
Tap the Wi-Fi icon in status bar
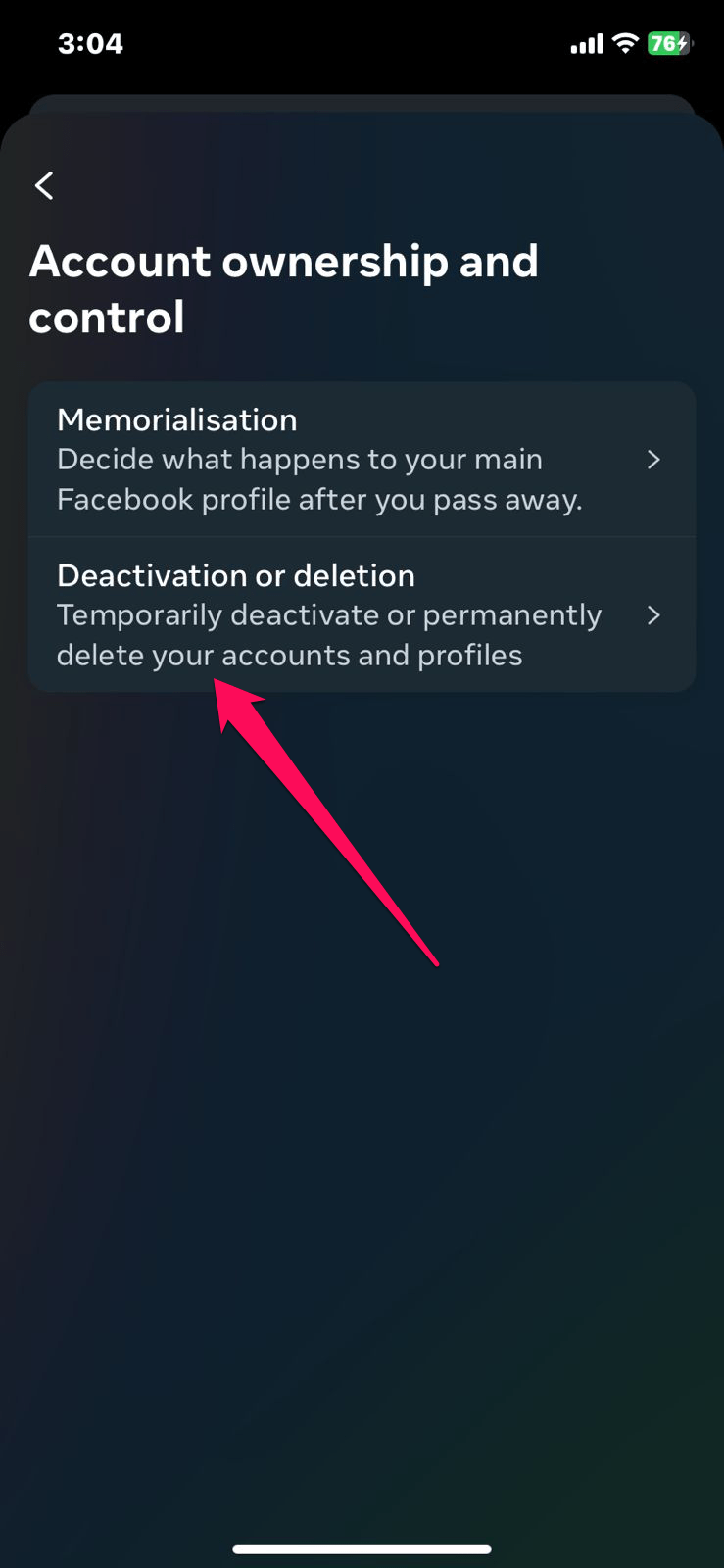(624, 43)
